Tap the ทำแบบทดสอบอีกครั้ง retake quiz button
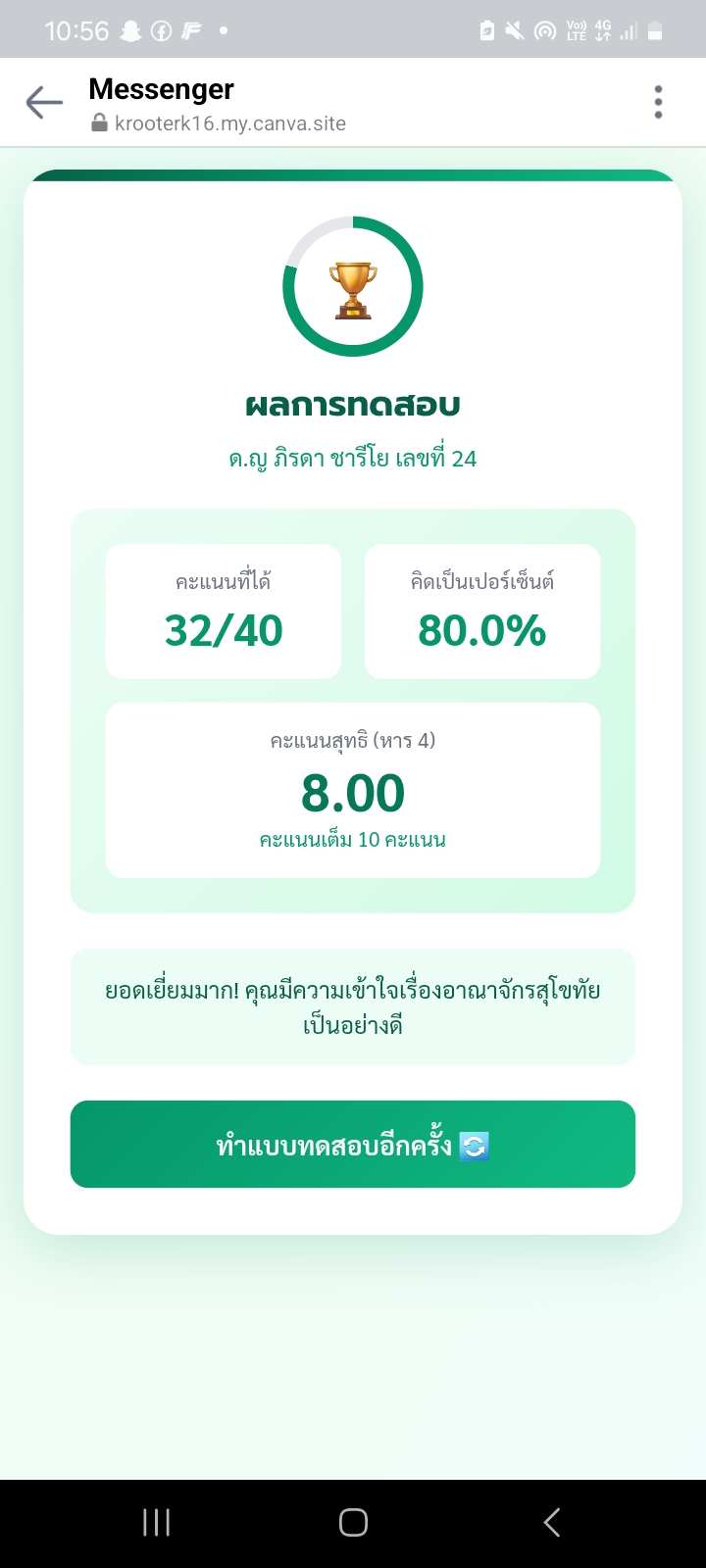The width and height of the screenshot is (706, 1568). tap(353, 1144)
